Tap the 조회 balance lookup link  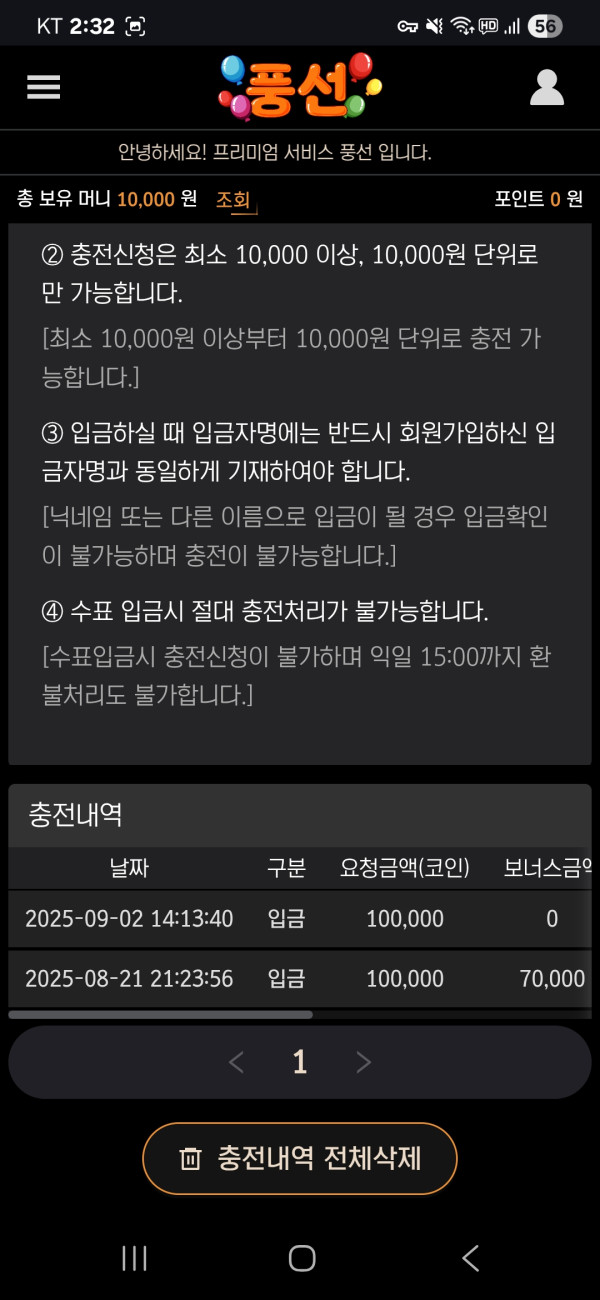click(235, 199)
